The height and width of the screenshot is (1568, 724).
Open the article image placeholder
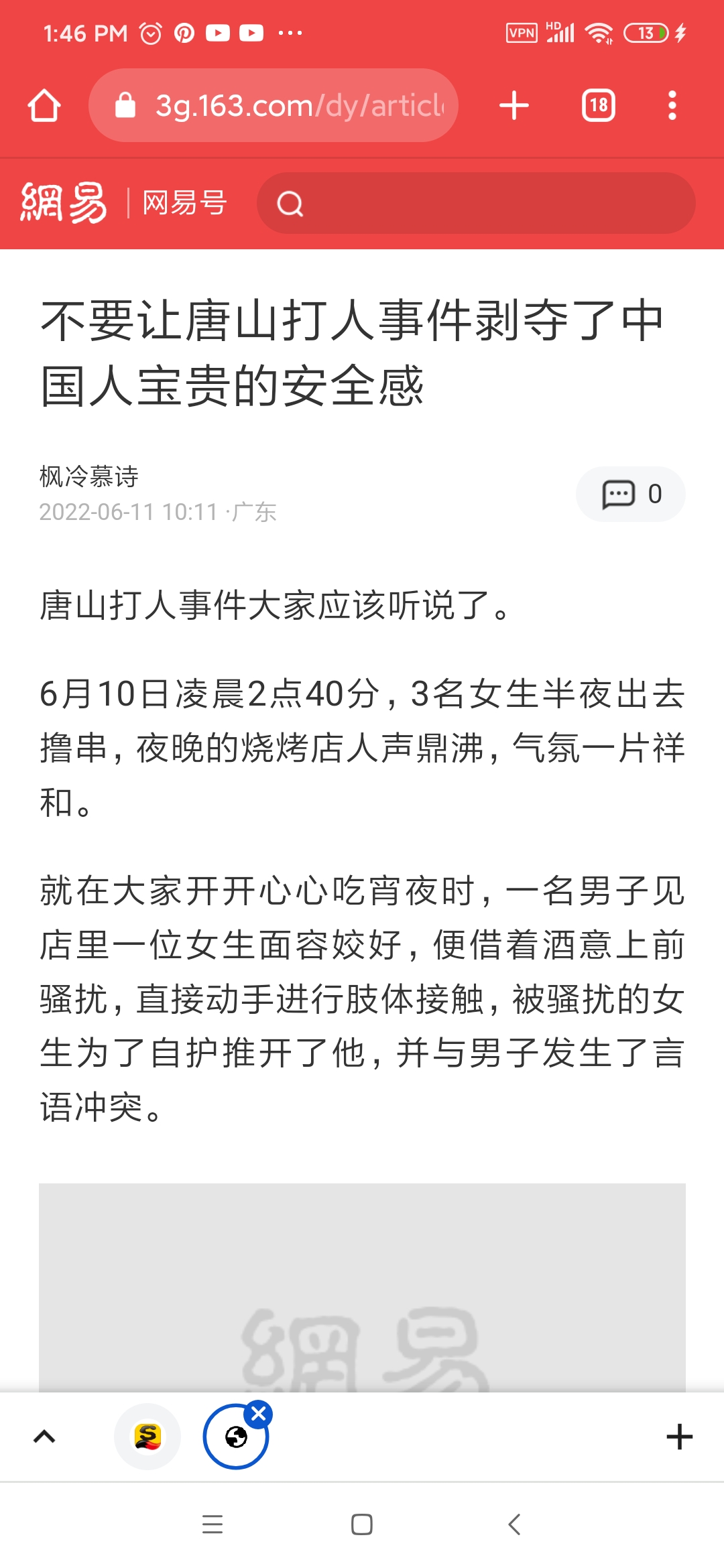[x=362, y=1287]
